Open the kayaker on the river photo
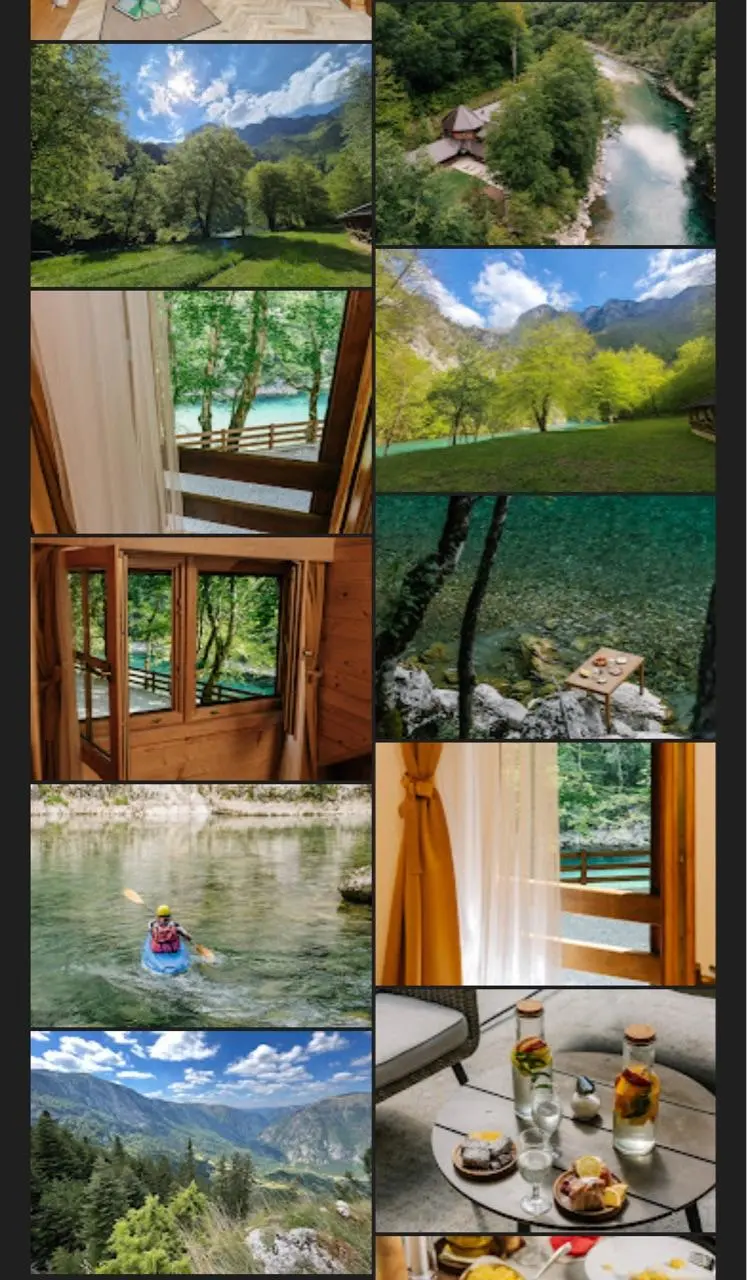Viewport: 747px width, 1280px height. pos(200,906)
